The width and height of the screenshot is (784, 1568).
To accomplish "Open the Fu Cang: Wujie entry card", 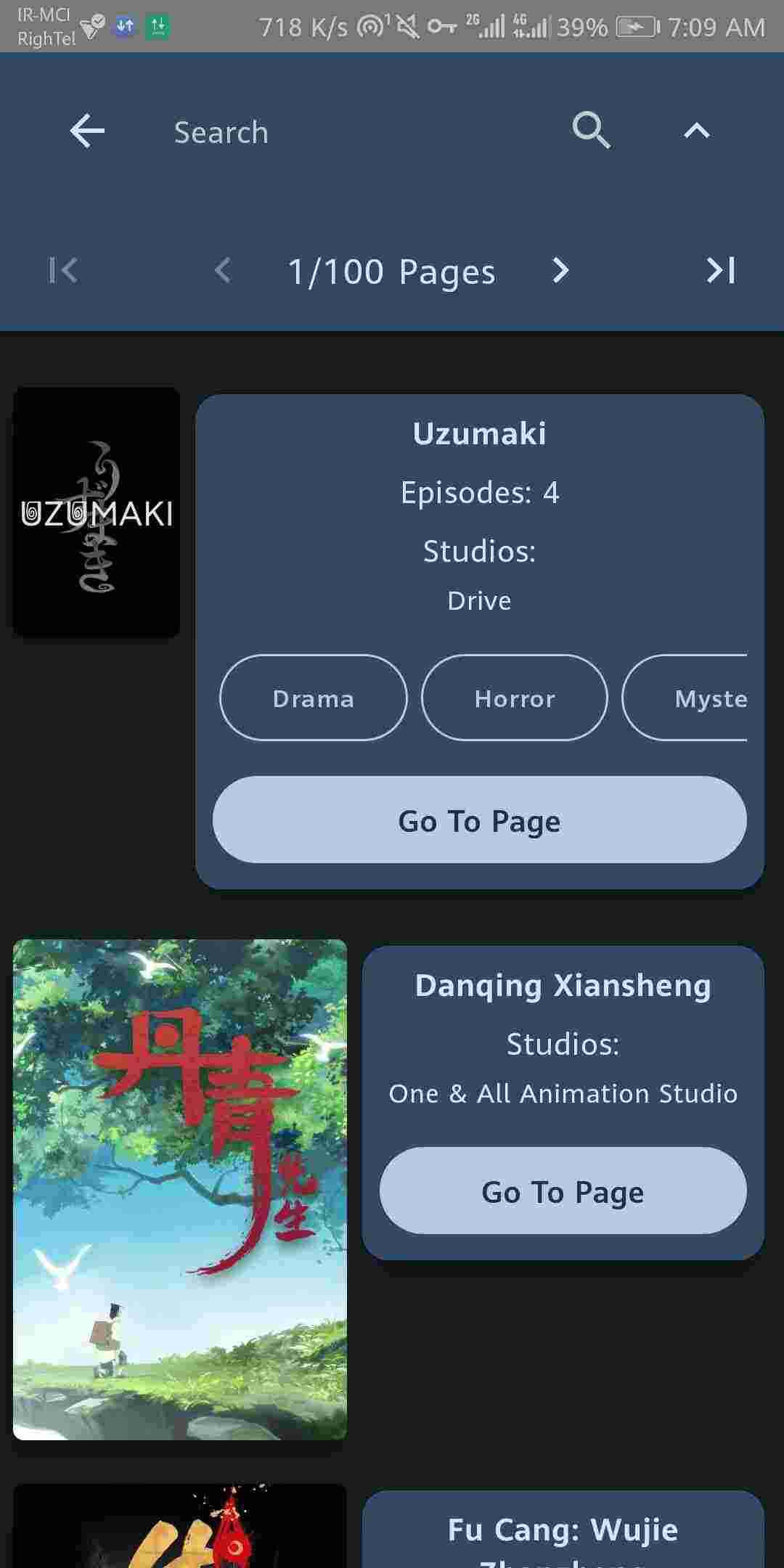I will tap(564, 1532).
